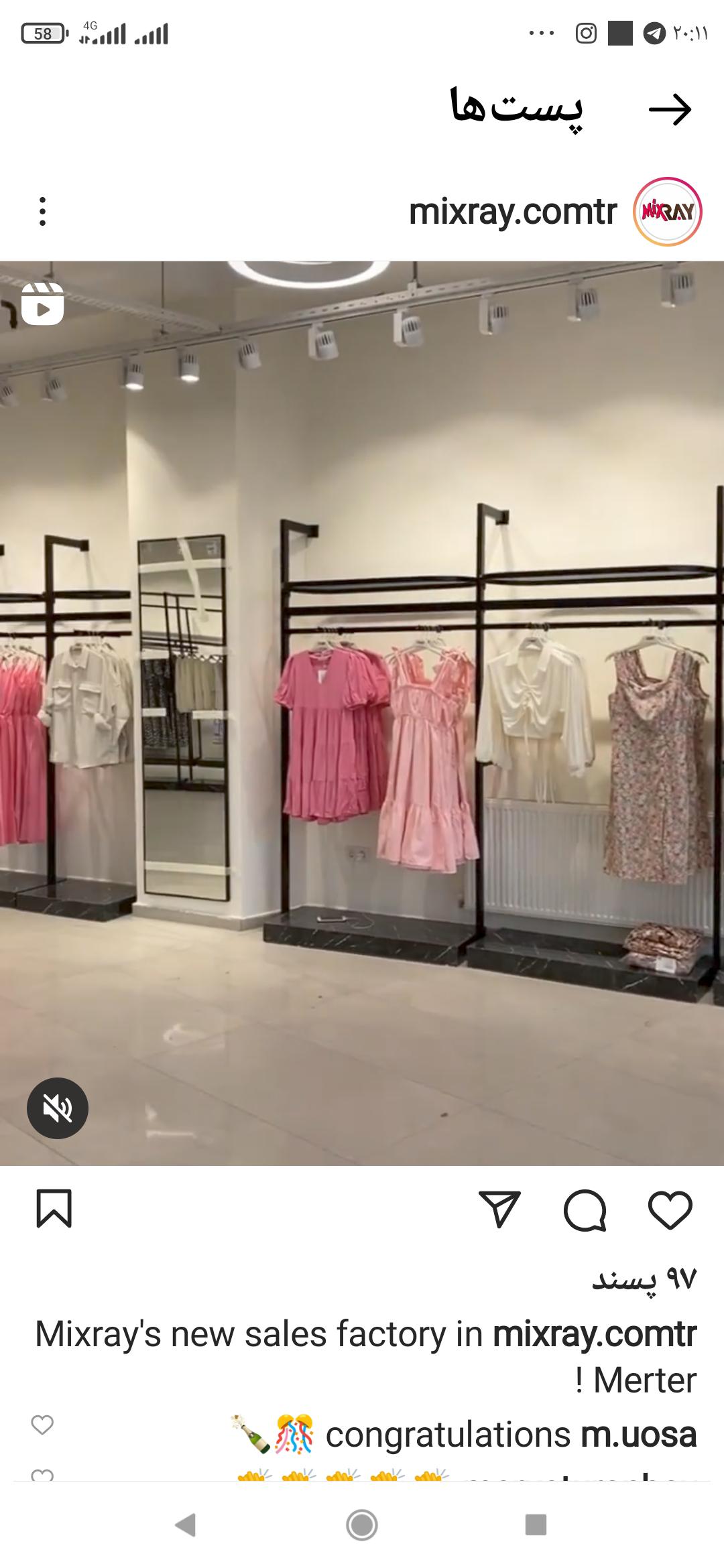Viewport: 724px width, 1568px height.
Task: Save this post with the bookmark icon
Action: pos(54,1209)
